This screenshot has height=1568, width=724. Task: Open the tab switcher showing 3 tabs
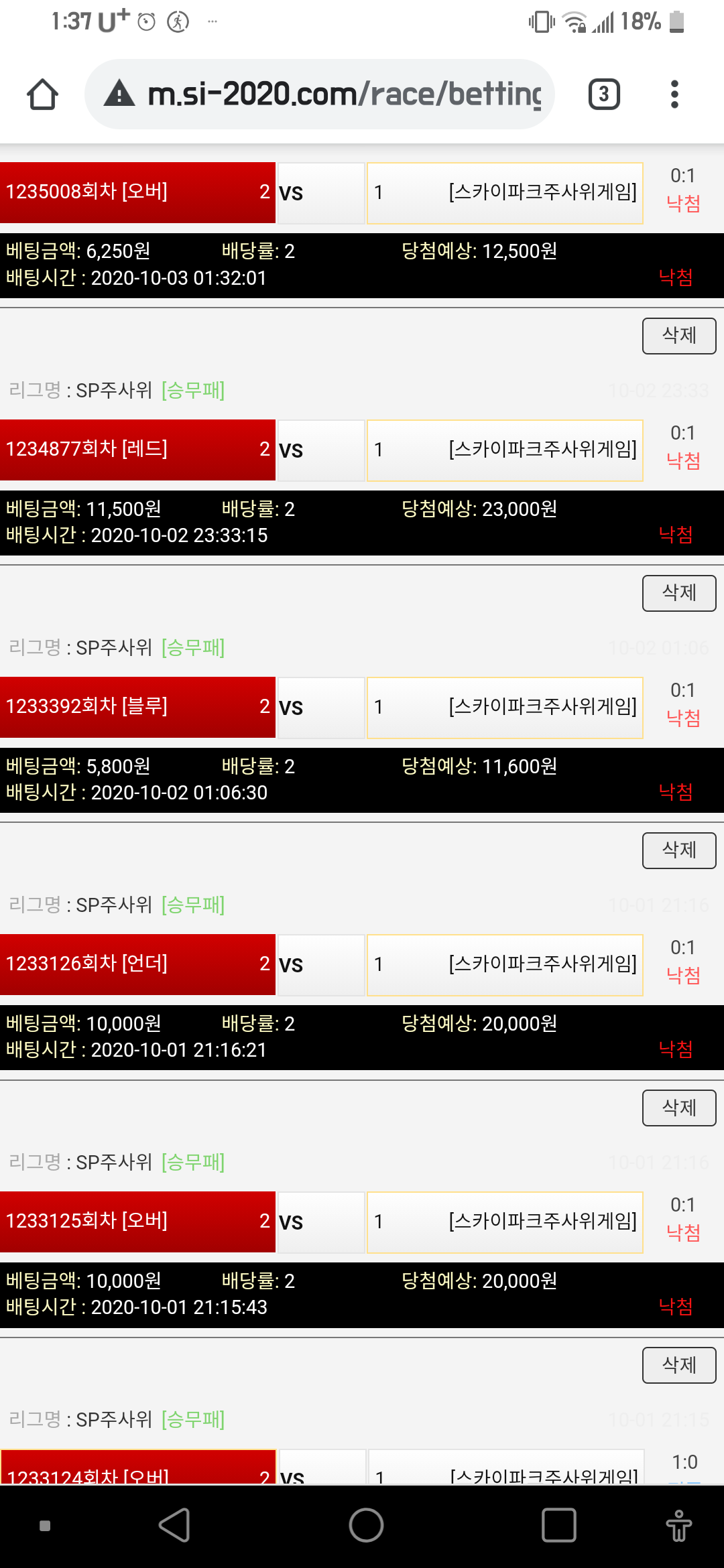tap(603, 94)
